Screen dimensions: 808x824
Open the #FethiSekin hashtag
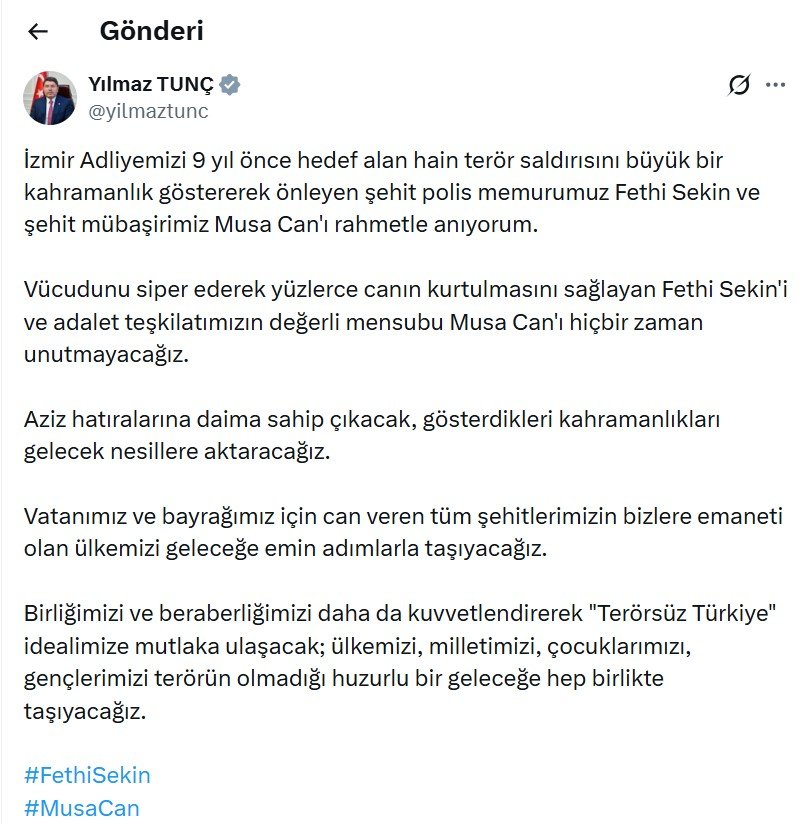(85, 774)
